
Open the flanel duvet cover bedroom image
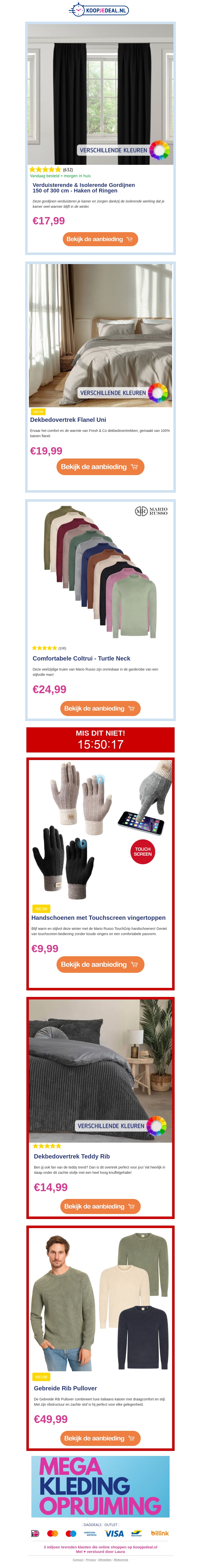tap(100, 335)
